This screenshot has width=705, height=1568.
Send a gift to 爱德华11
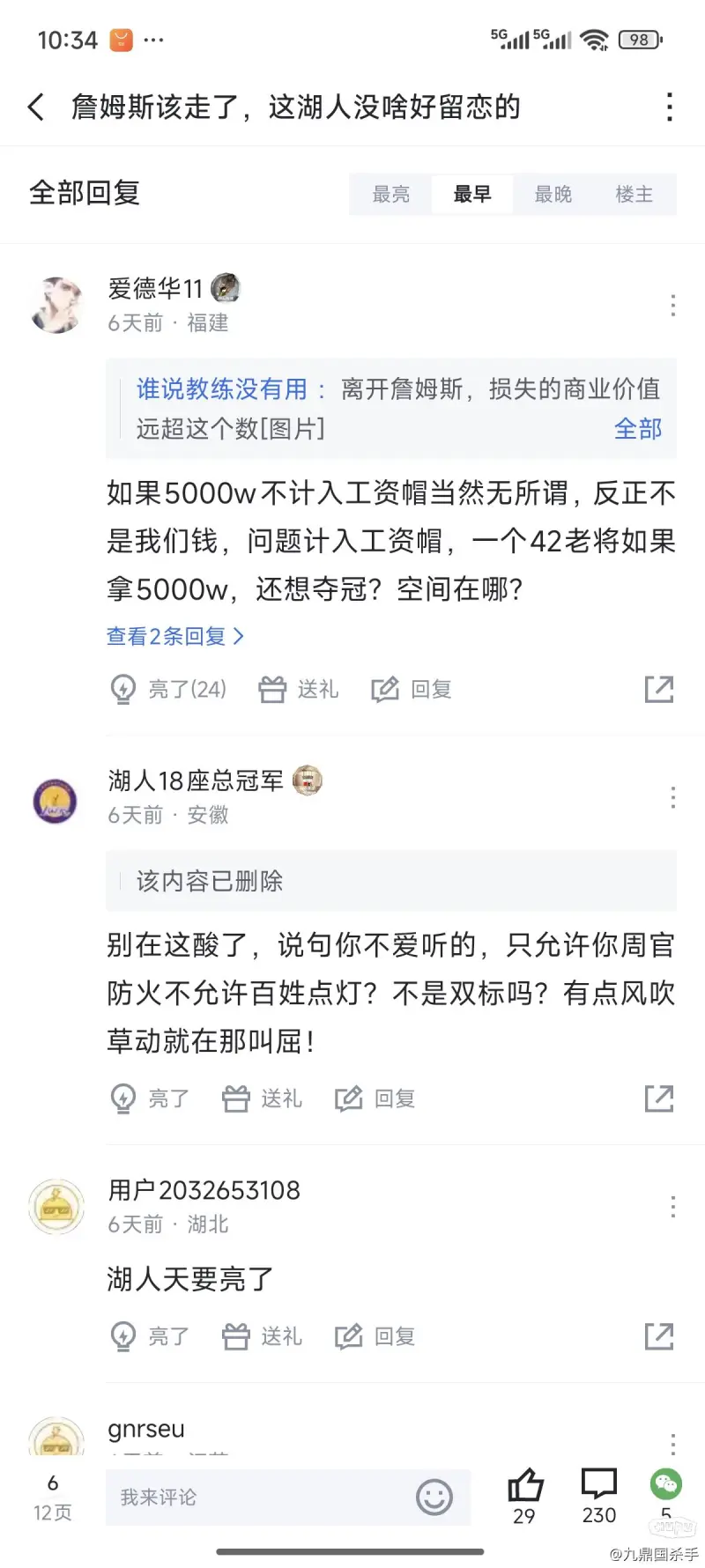(299, 689)
